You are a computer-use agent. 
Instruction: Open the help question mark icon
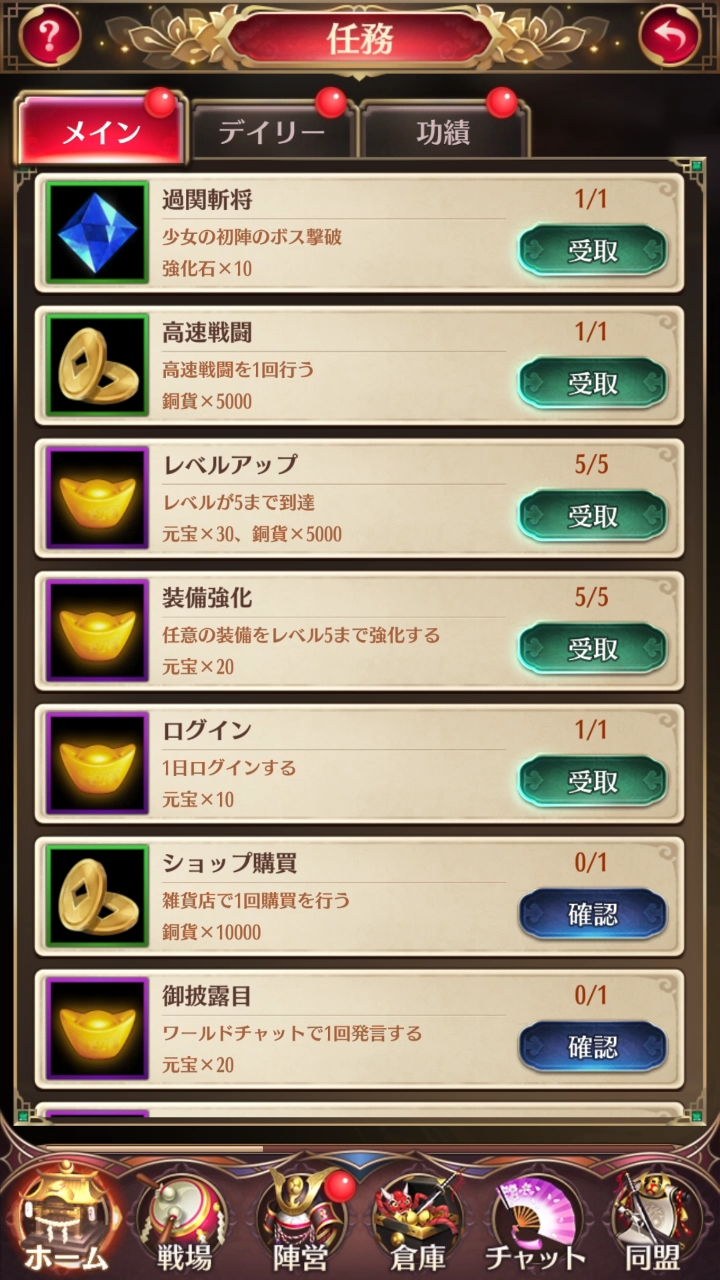49,36
